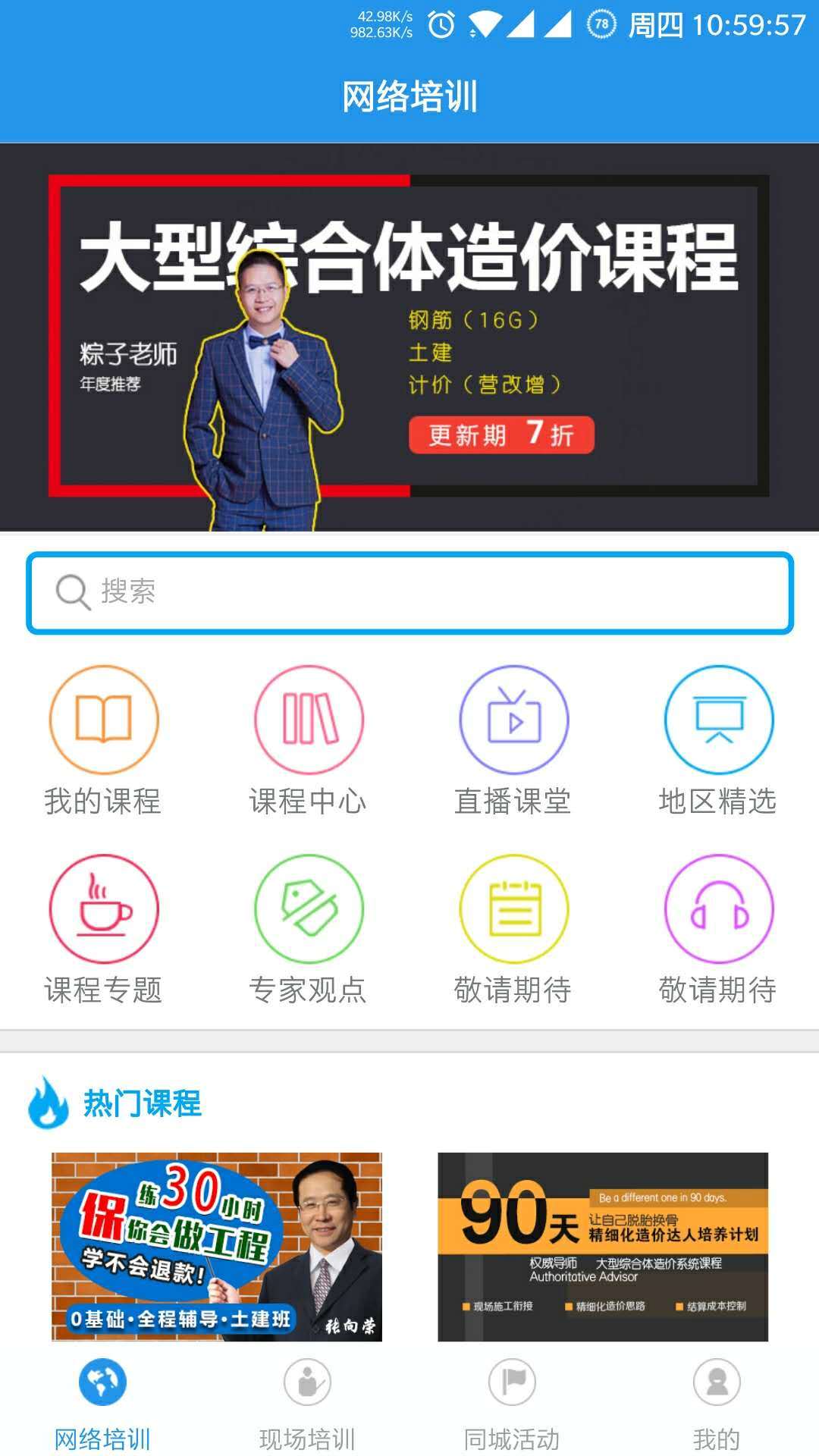Open 课程中心 (Course Center) icon
The width and height of the screenshot is (819, 1456).
[309, 721]
